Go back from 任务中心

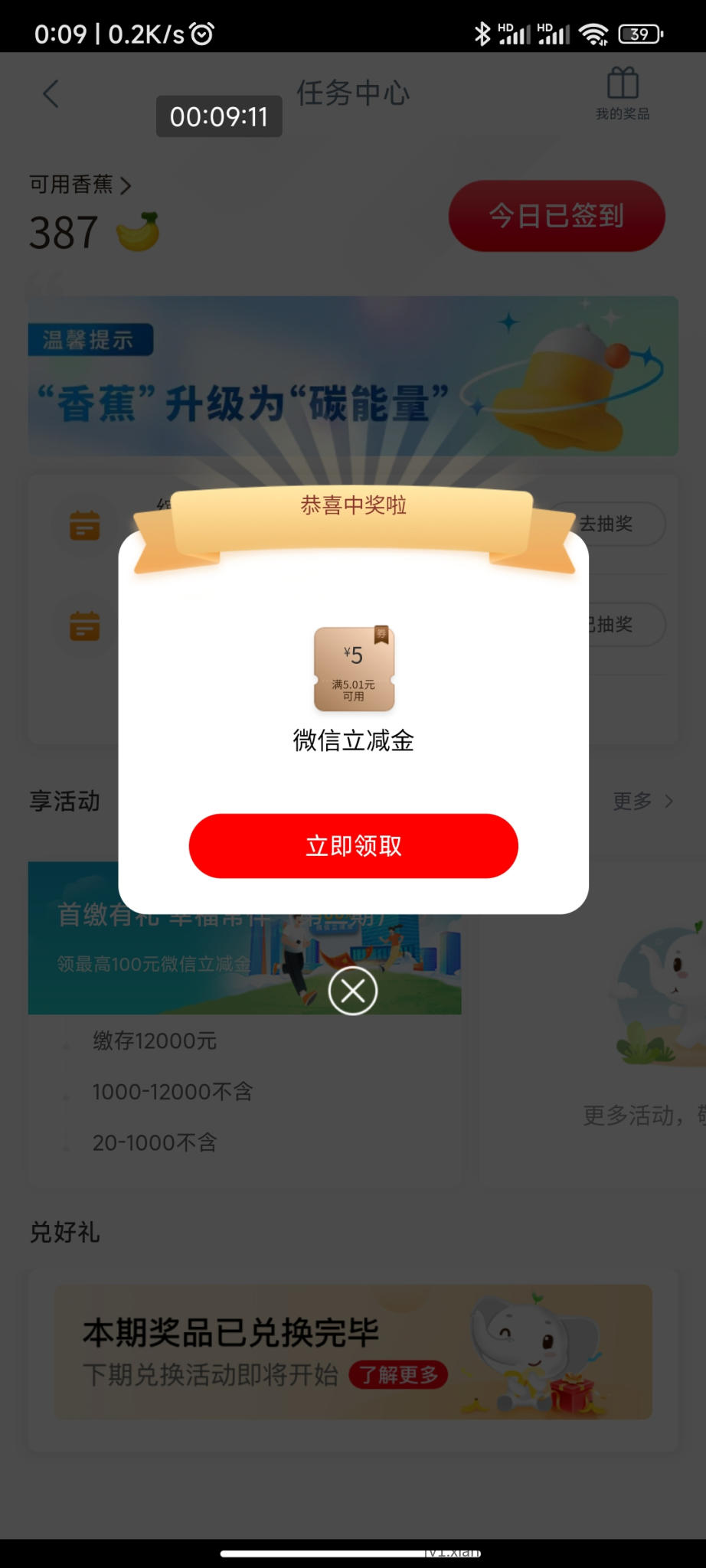51,95
